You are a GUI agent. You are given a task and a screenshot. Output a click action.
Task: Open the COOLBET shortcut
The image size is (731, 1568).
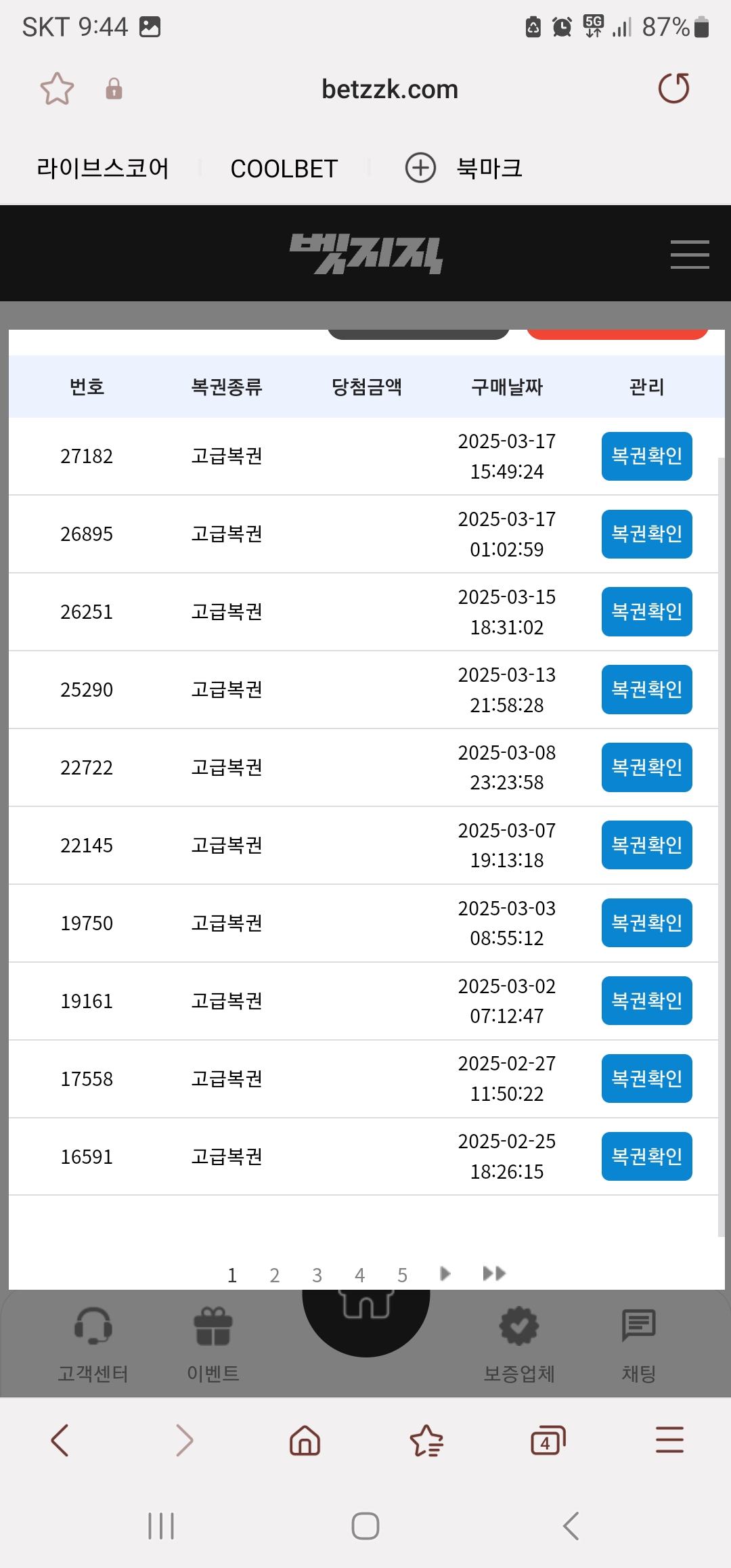point(284,169)
